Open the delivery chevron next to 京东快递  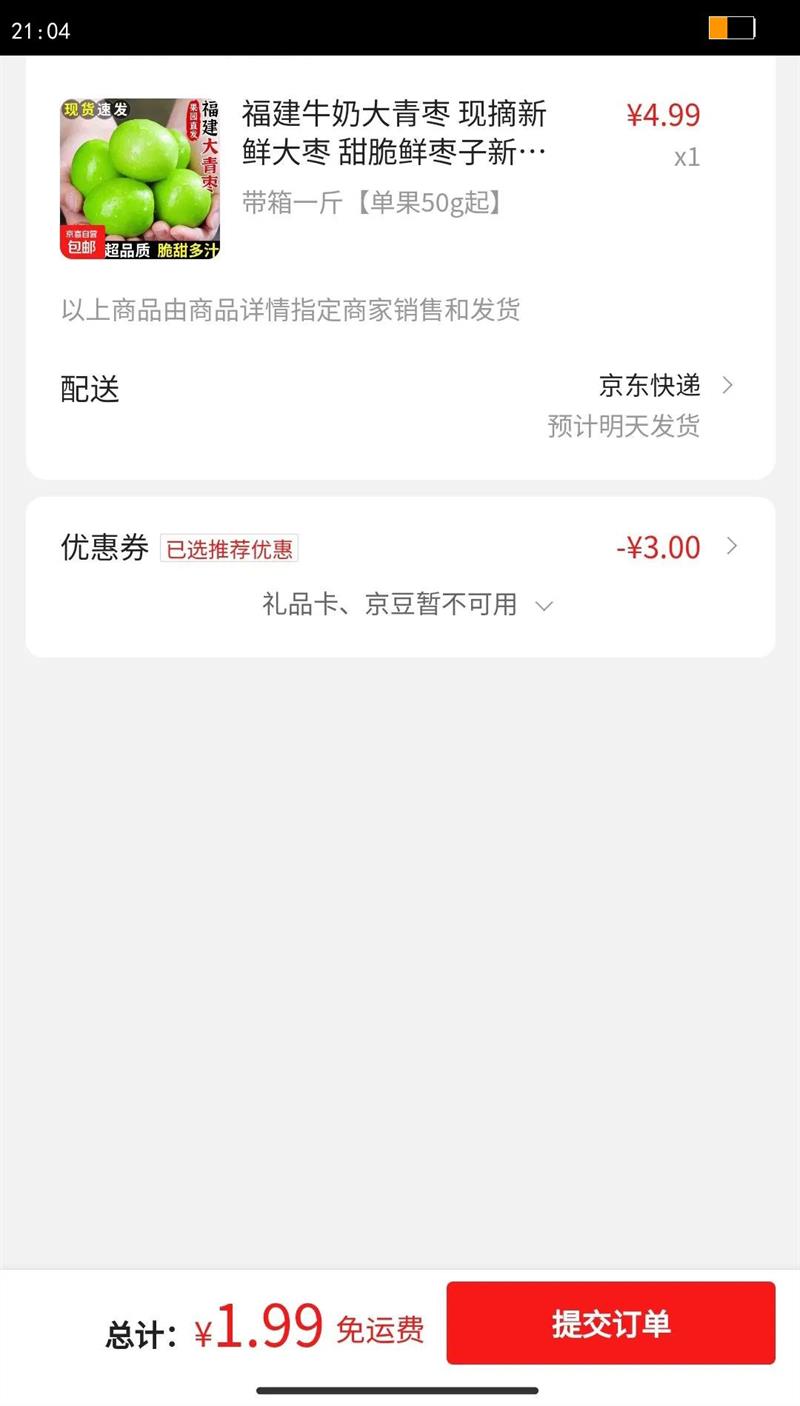[x=729, y=385]
